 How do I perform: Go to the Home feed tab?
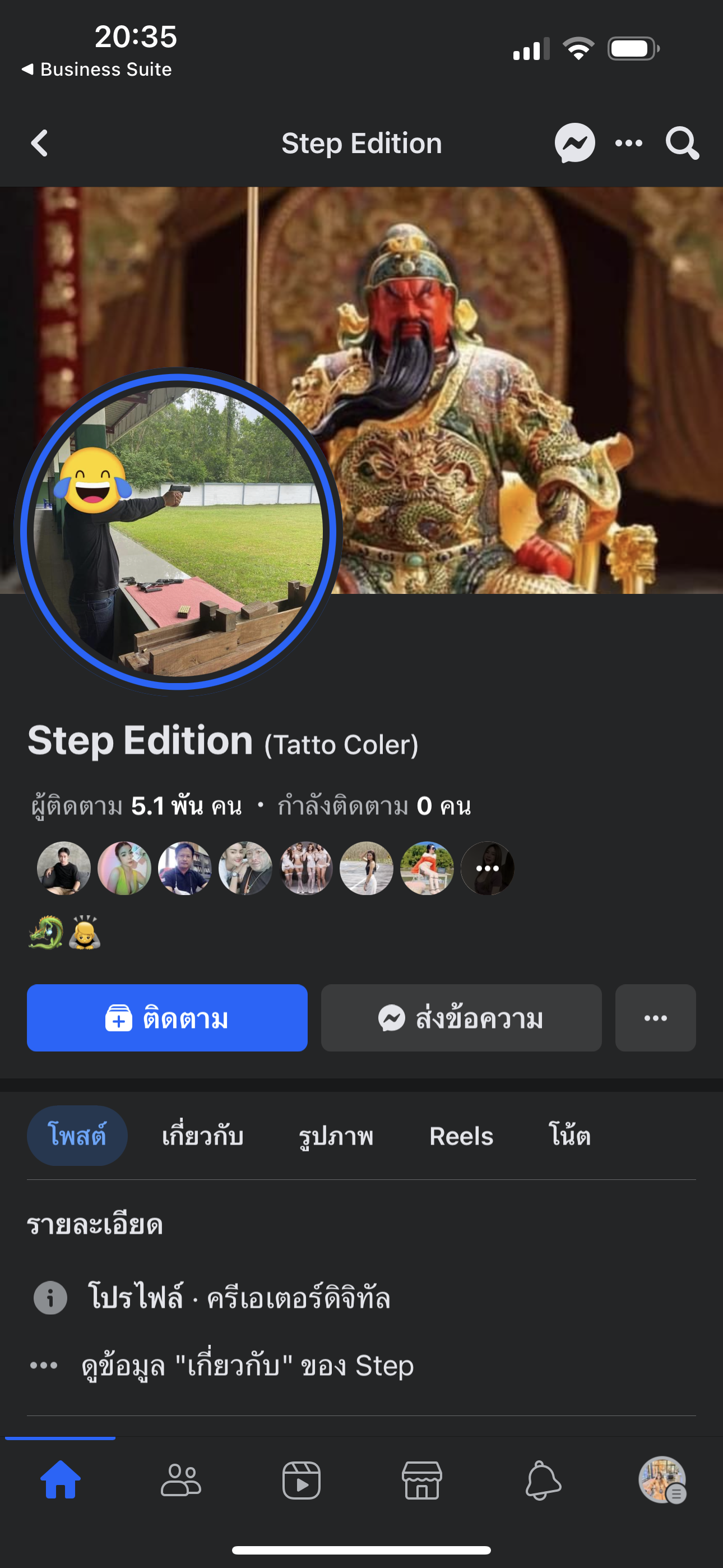tap(61, 1480)
